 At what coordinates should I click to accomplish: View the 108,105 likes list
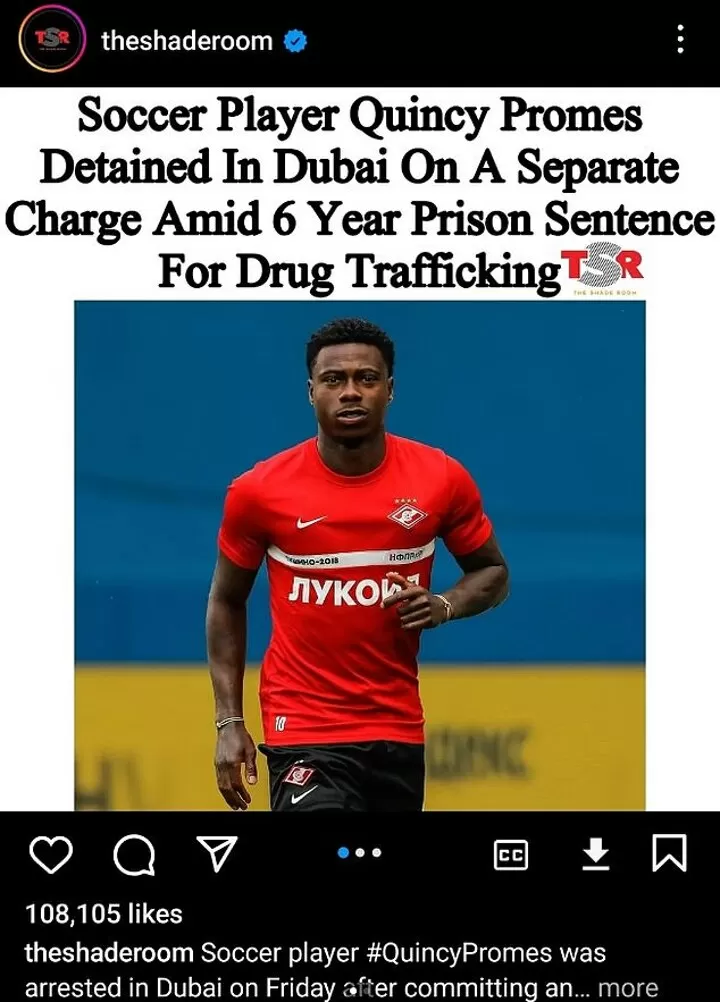click(104, 913)
